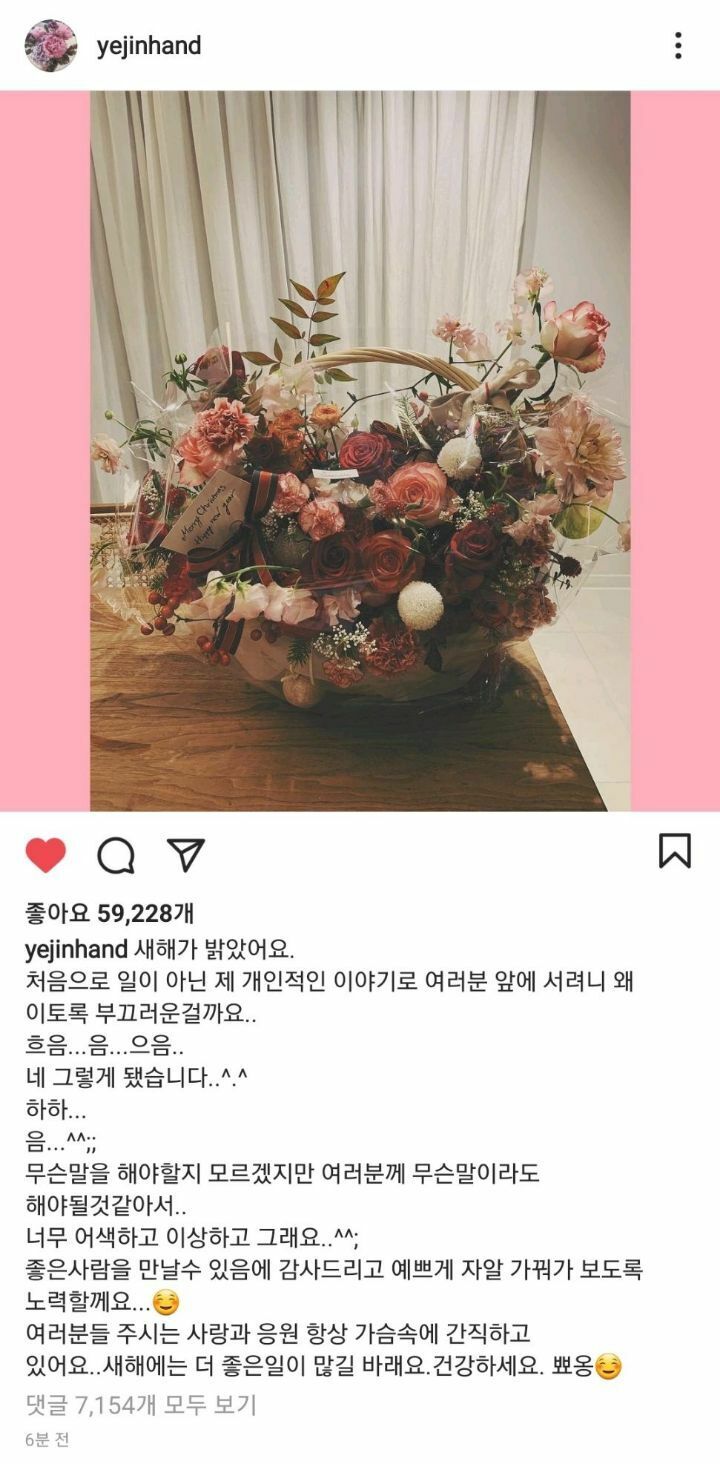Unlike the post with the red heart

click(46, 855)
